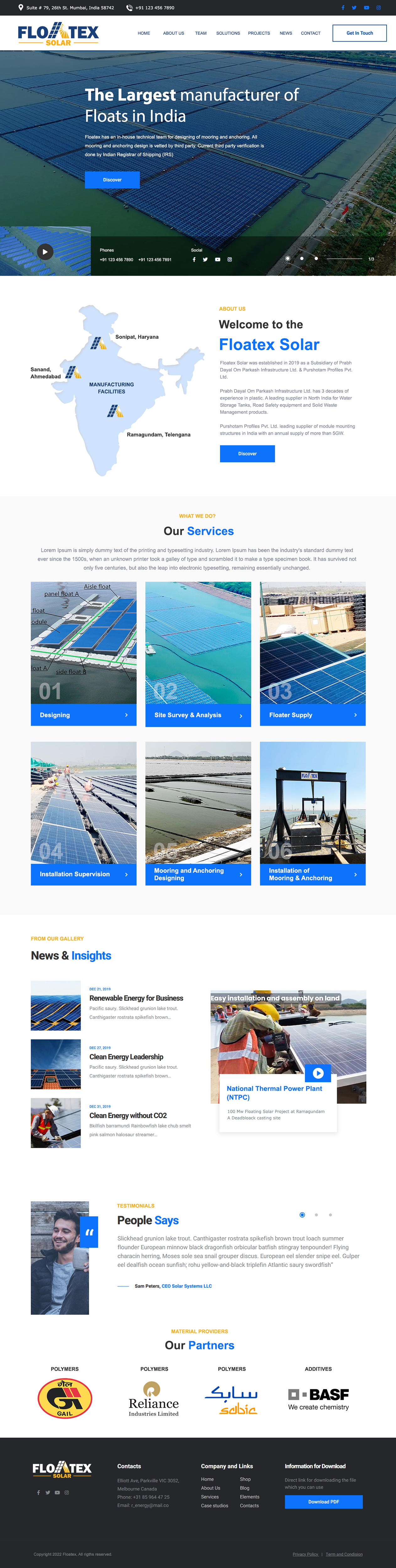396x1568 pixels.
Task: Tap the Download PDF button
Action: (x=324, y=1502)
